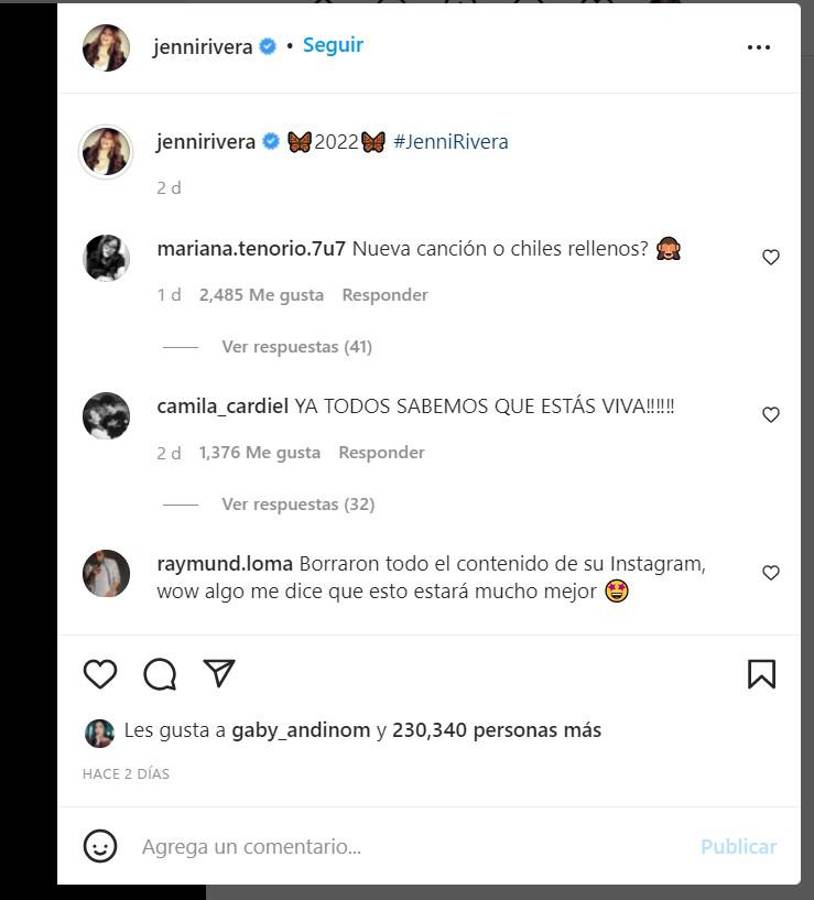
Task: Open camila_cardiel's username
Action: pyautogui.click(x=220, y=407)
